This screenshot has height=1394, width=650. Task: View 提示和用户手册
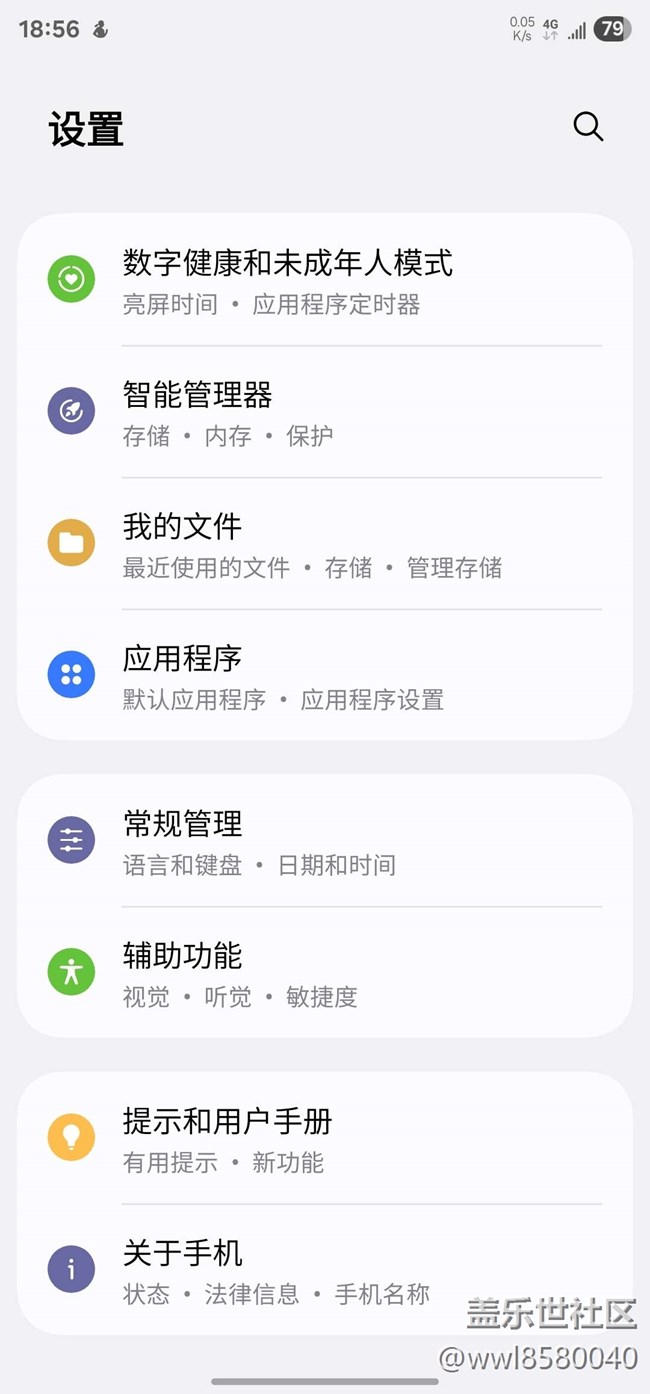tap(325, 1138)
